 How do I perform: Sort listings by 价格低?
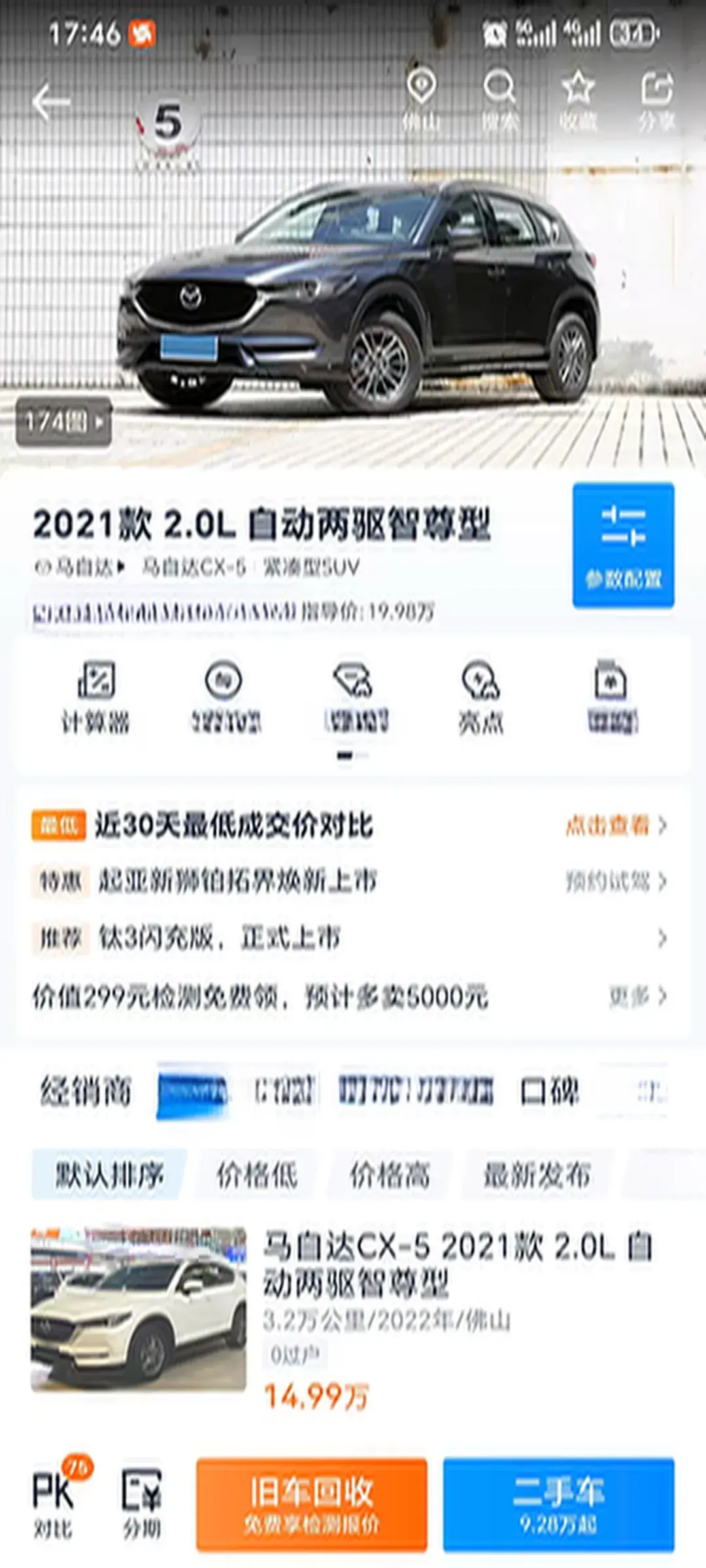coord(257,1175)
